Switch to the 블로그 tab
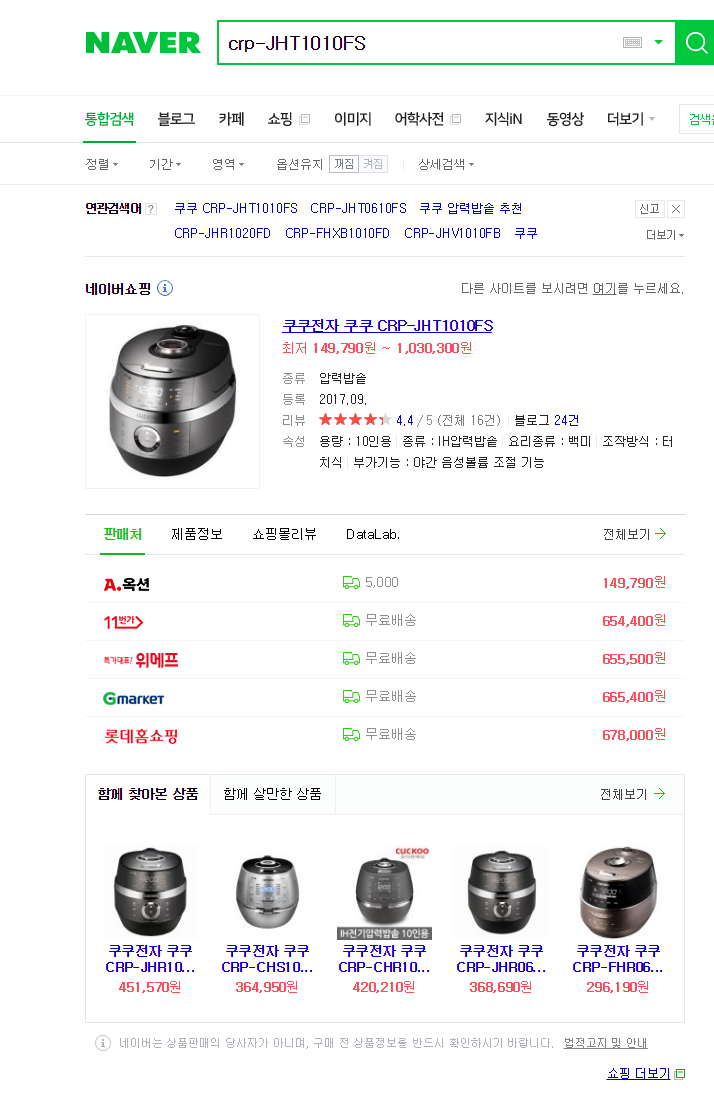Screen dimensions: 714x1102 click(176, 119)
